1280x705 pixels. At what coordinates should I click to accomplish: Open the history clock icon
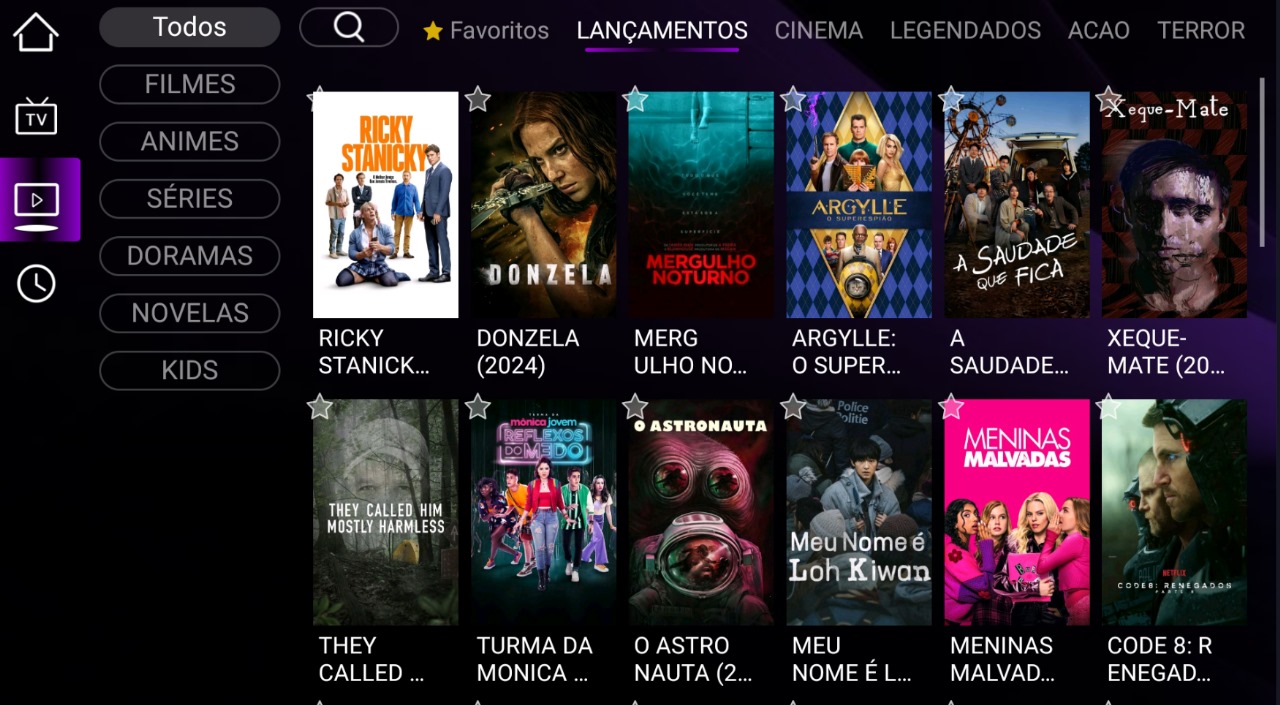click(x=36, y=284)
